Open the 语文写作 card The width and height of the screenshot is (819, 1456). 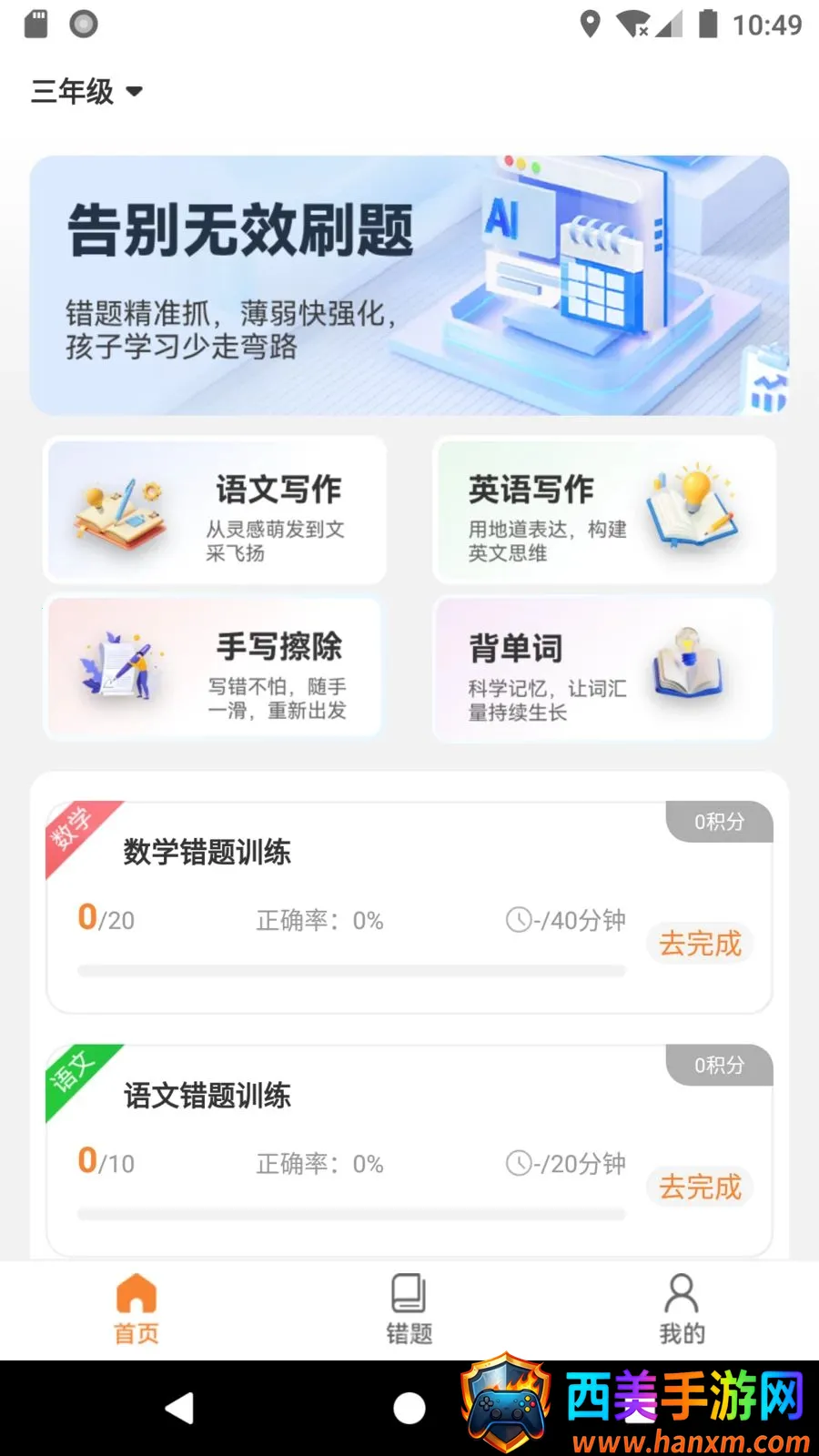tap(215, 511)
